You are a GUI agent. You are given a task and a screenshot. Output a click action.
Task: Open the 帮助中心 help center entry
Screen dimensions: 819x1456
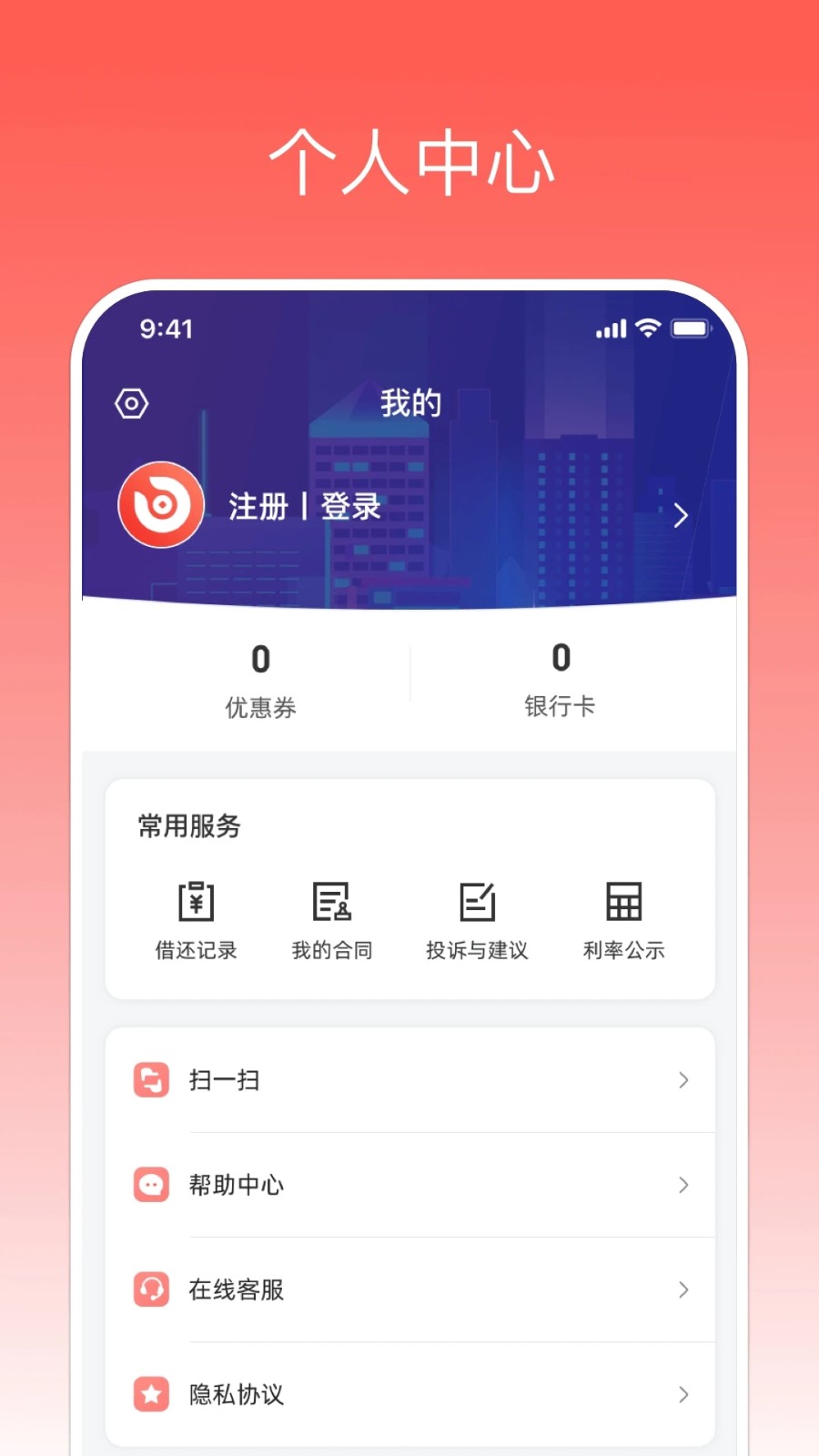click(x=236, y=1185)
